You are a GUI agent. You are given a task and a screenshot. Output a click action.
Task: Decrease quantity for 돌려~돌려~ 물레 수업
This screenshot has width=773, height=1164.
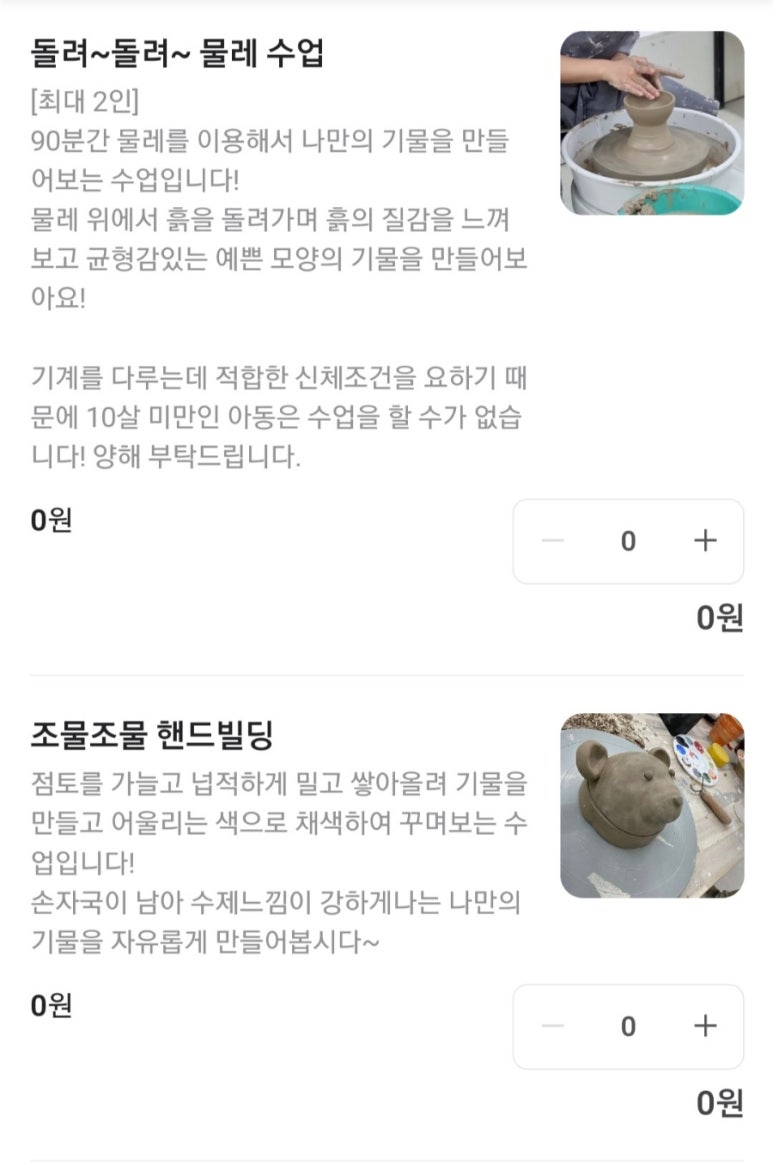click(x=553, y=541)
